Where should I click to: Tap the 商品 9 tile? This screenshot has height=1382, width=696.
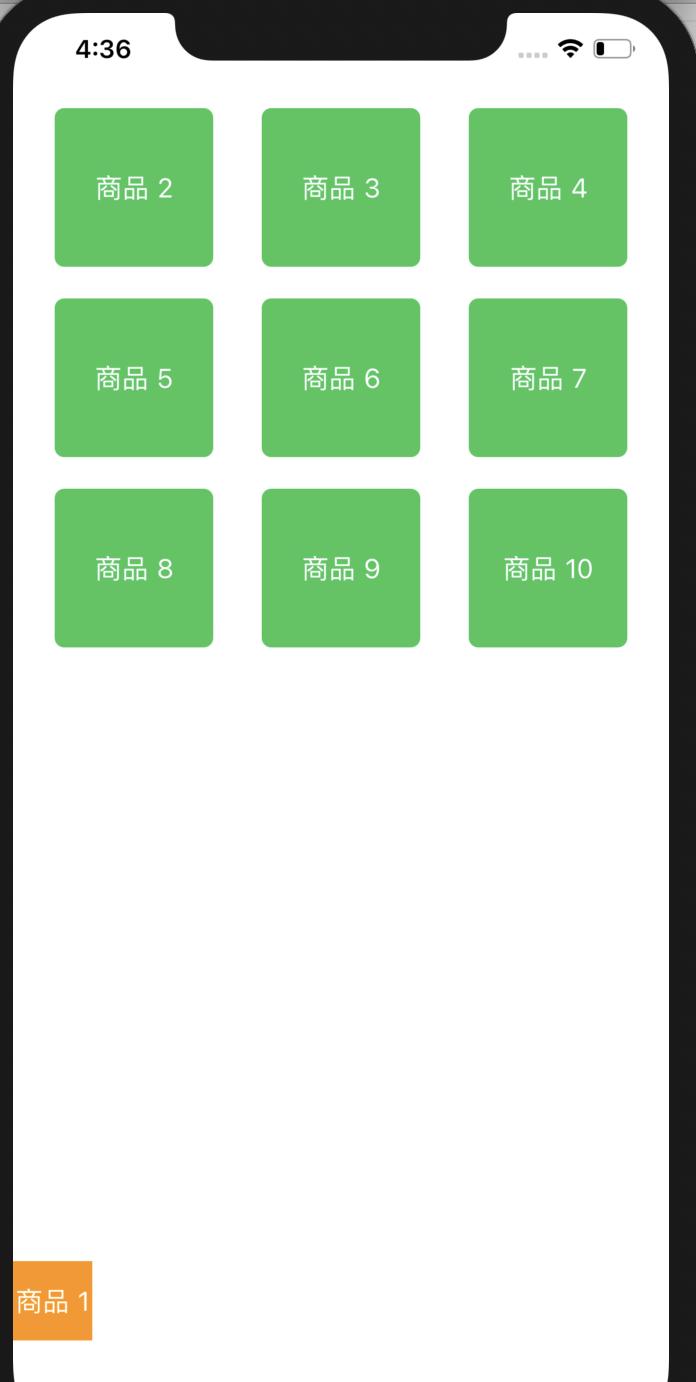coord(341,568)
